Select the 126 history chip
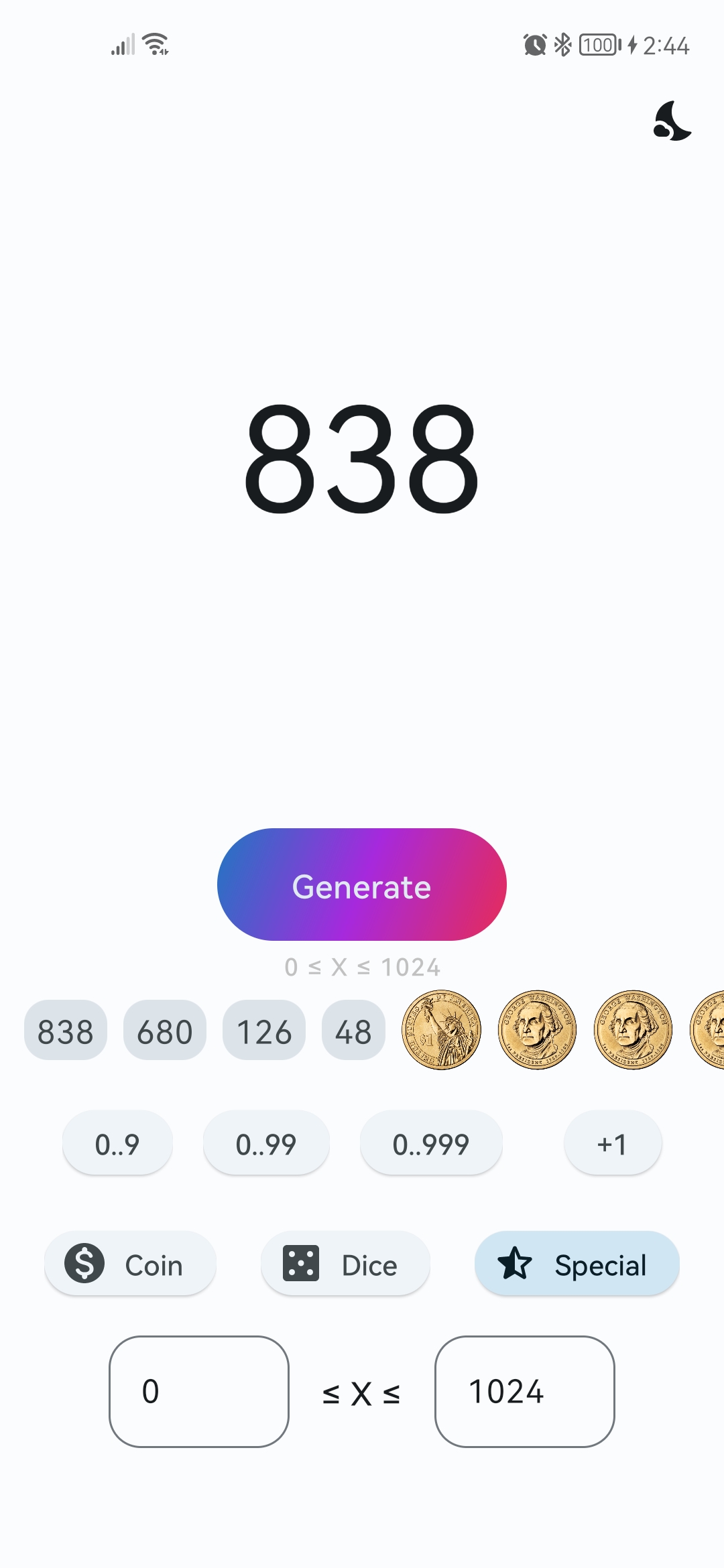724x1568 pixels. click(264, 1031)
